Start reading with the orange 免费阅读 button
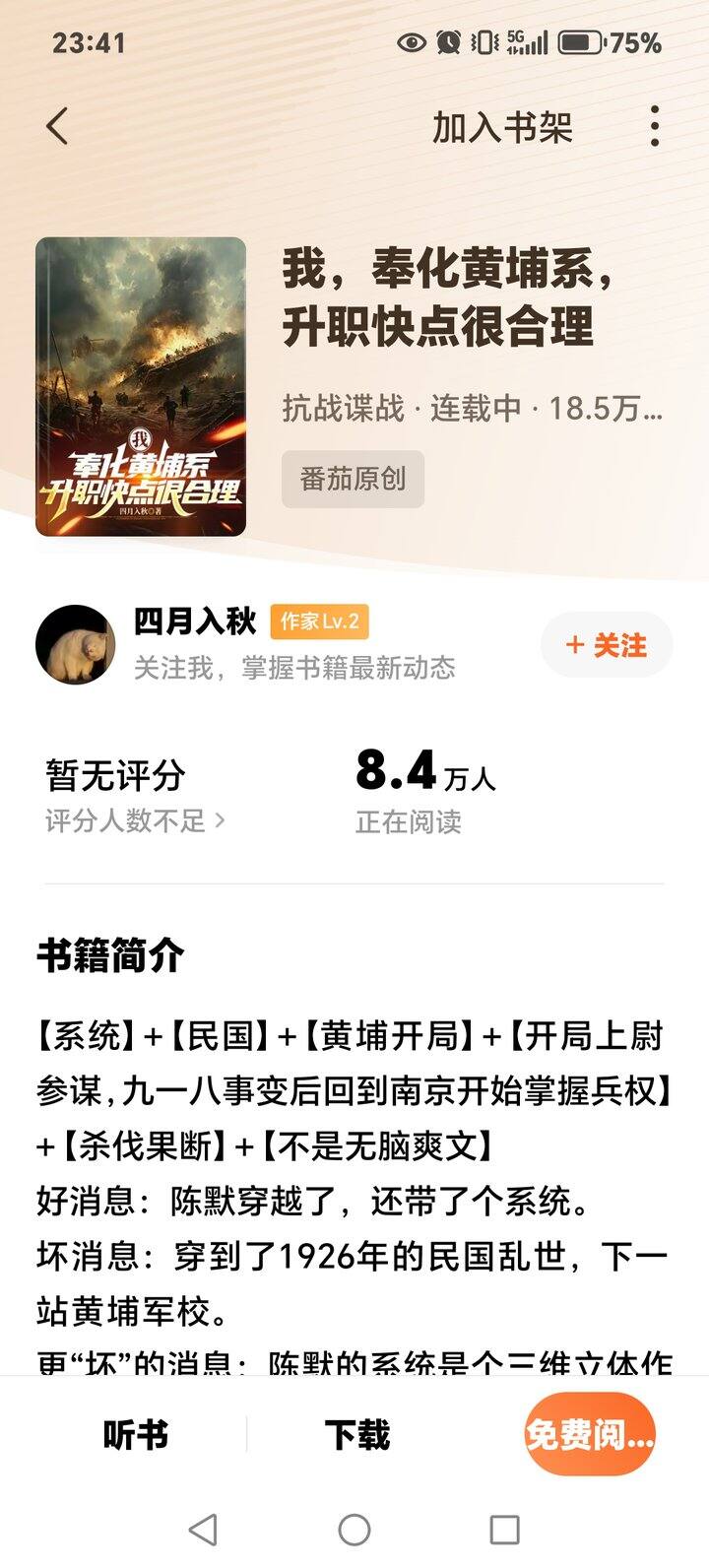709x1568 pixels. tap(589, 1435)
